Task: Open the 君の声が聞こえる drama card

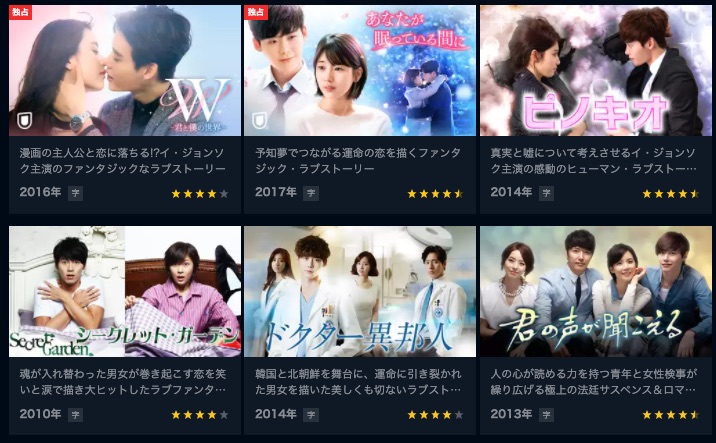Action: point(595,291)
